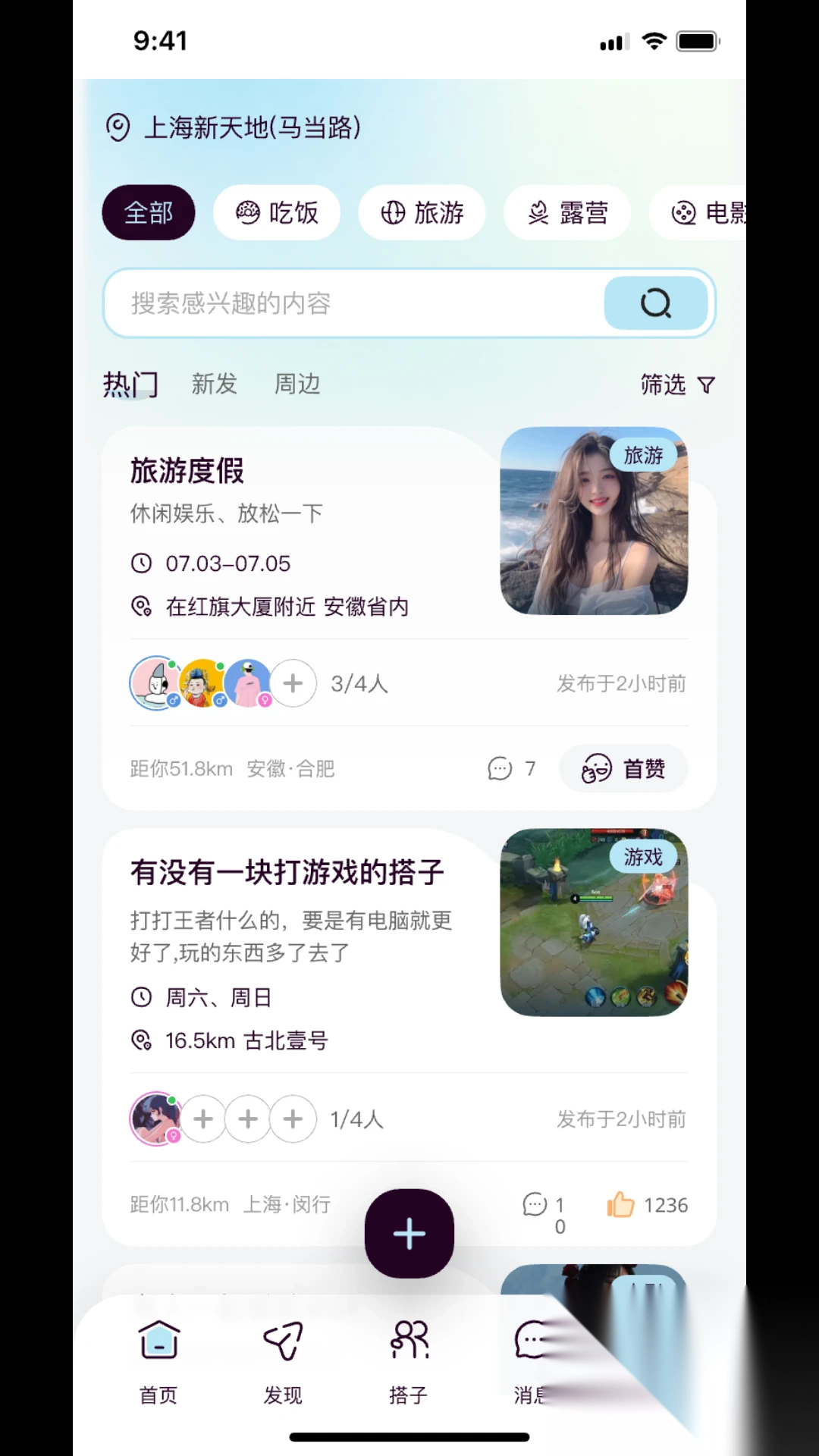This screenshot has height=1456, width=819.
Task: Give 首赞 to the 旅游度假 post
Action: click(623, 769)
